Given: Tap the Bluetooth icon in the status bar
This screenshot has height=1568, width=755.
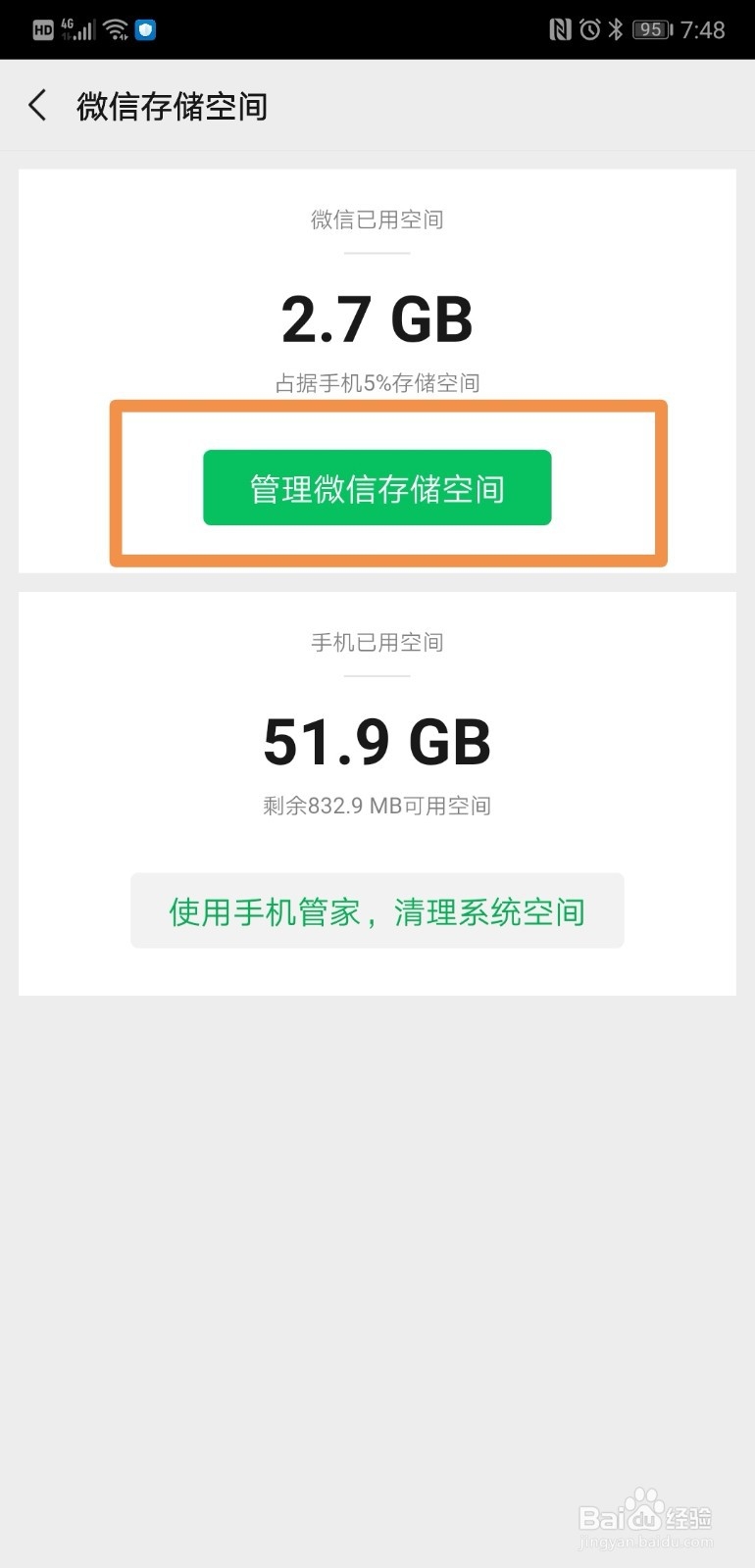Looking at the screenshot, I should point(616,29).
